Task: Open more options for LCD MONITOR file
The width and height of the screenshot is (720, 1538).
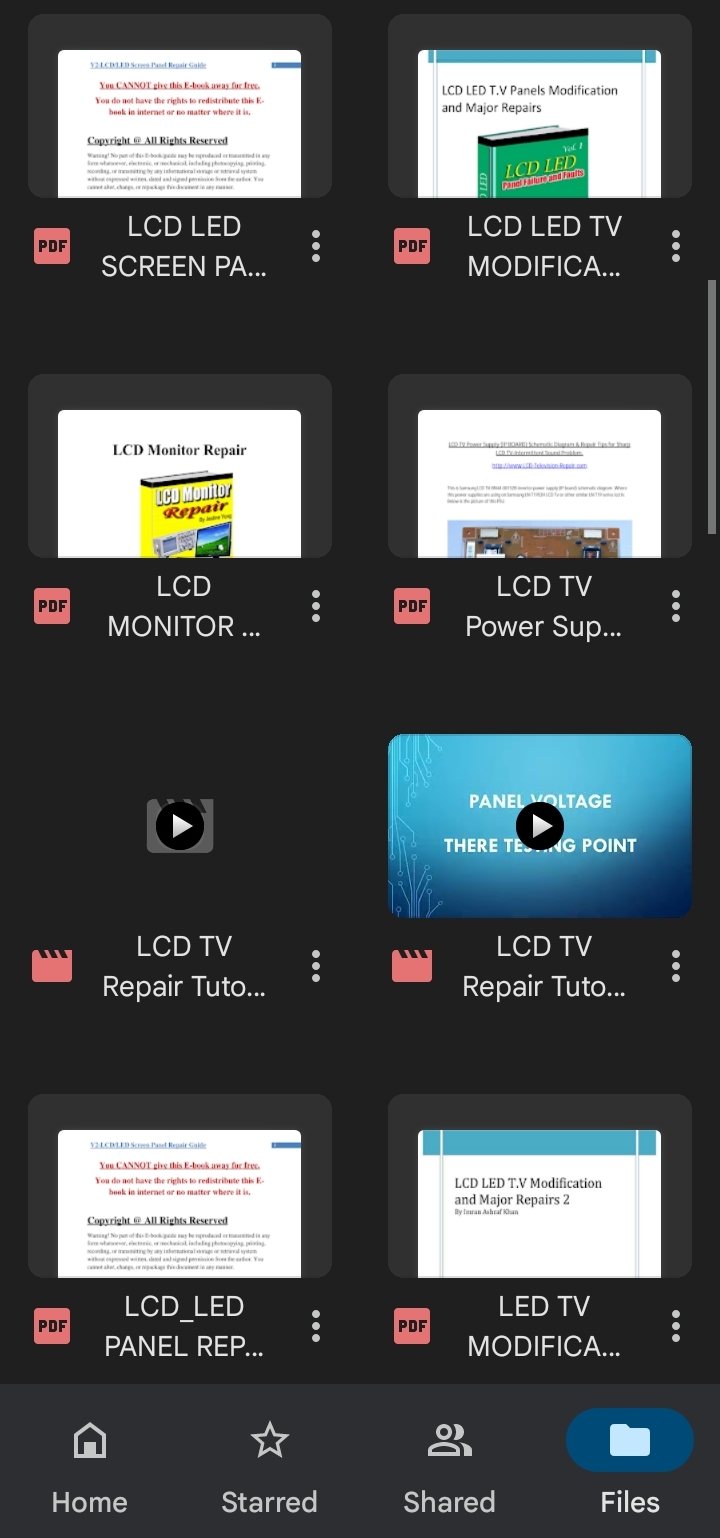Action: pos(316,606)
